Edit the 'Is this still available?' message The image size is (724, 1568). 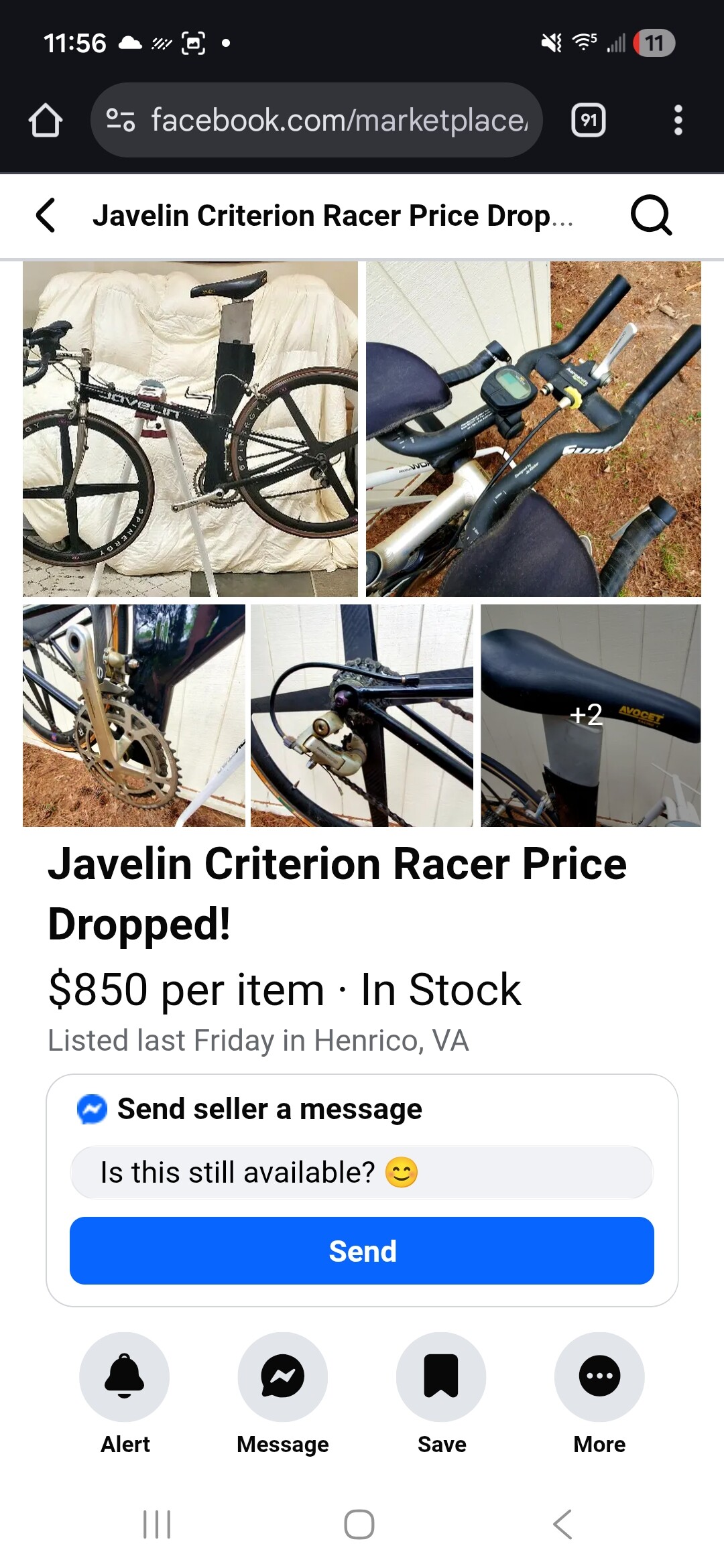[362, 1173]
